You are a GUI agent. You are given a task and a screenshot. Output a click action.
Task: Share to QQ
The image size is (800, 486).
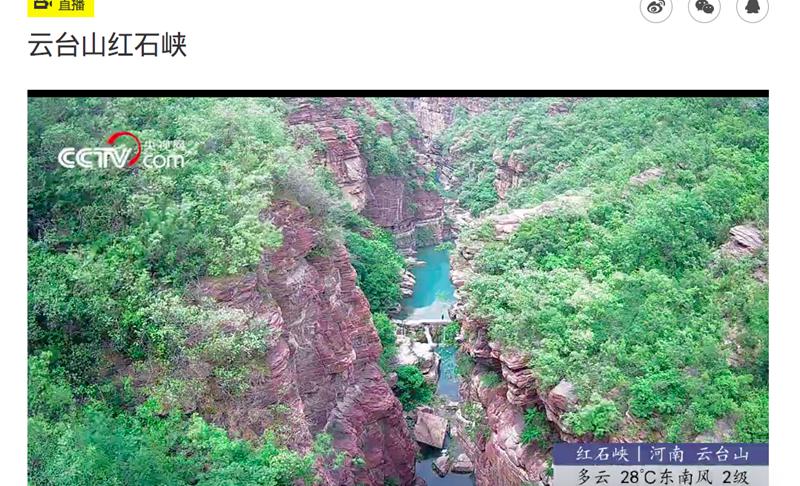point(752,8)
